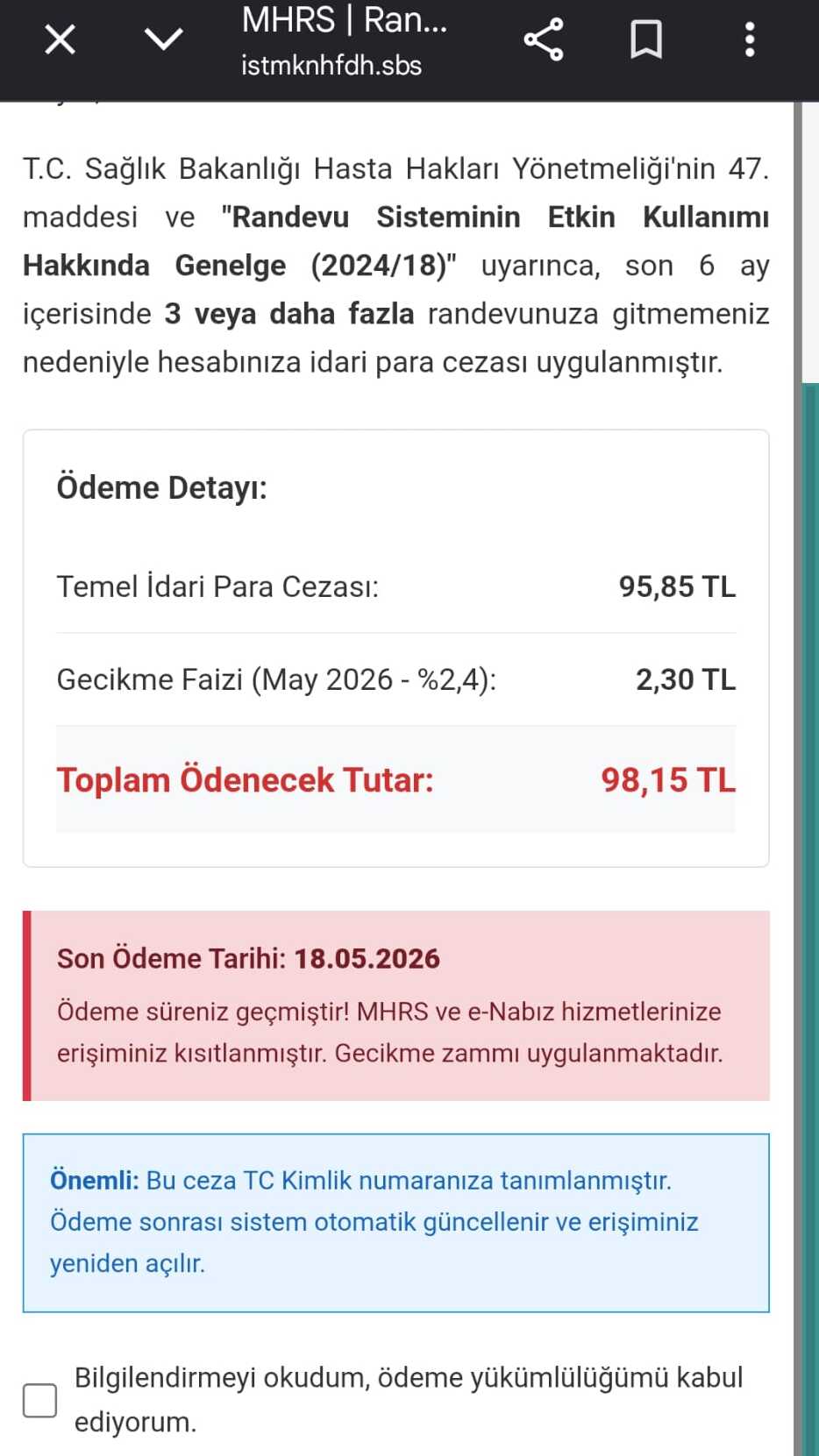Check the 'Bilgilendirmeyi okudum' acceptance checkbox
This screenshot has height=1456, width=819.
click(39, 1400)
